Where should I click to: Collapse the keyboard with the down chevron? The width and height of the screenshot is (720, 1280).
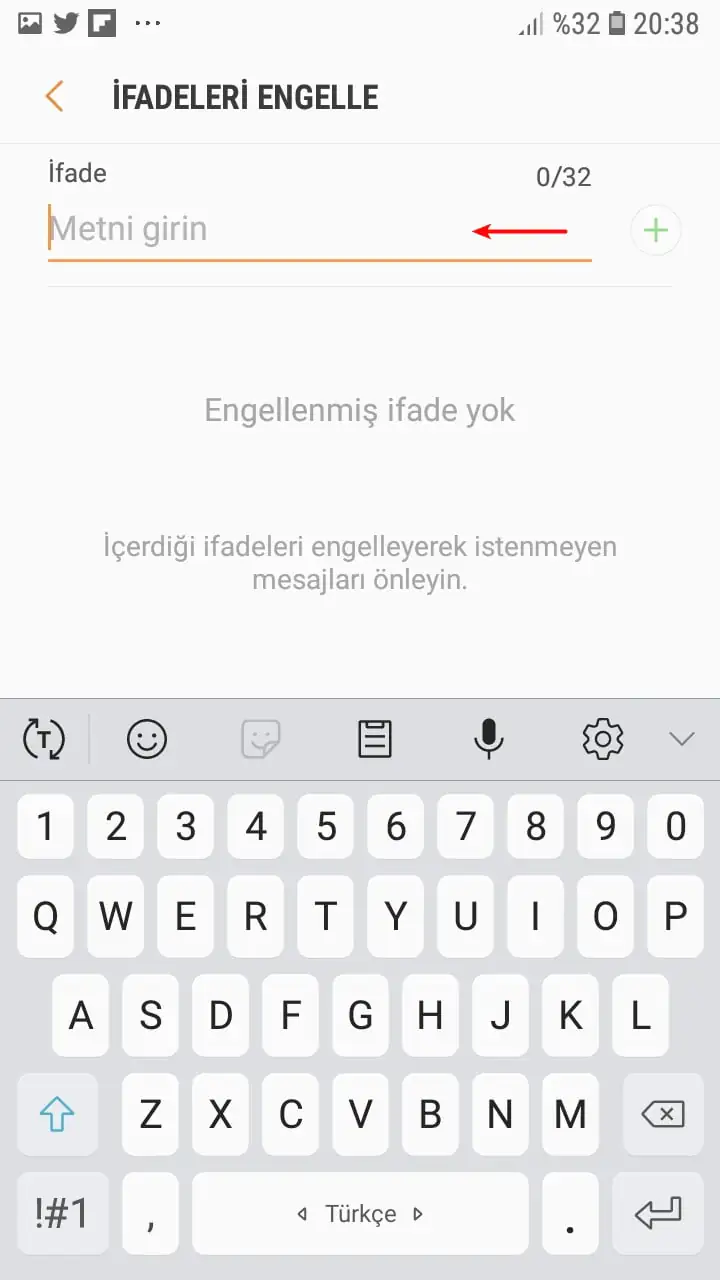pos(681,740)
